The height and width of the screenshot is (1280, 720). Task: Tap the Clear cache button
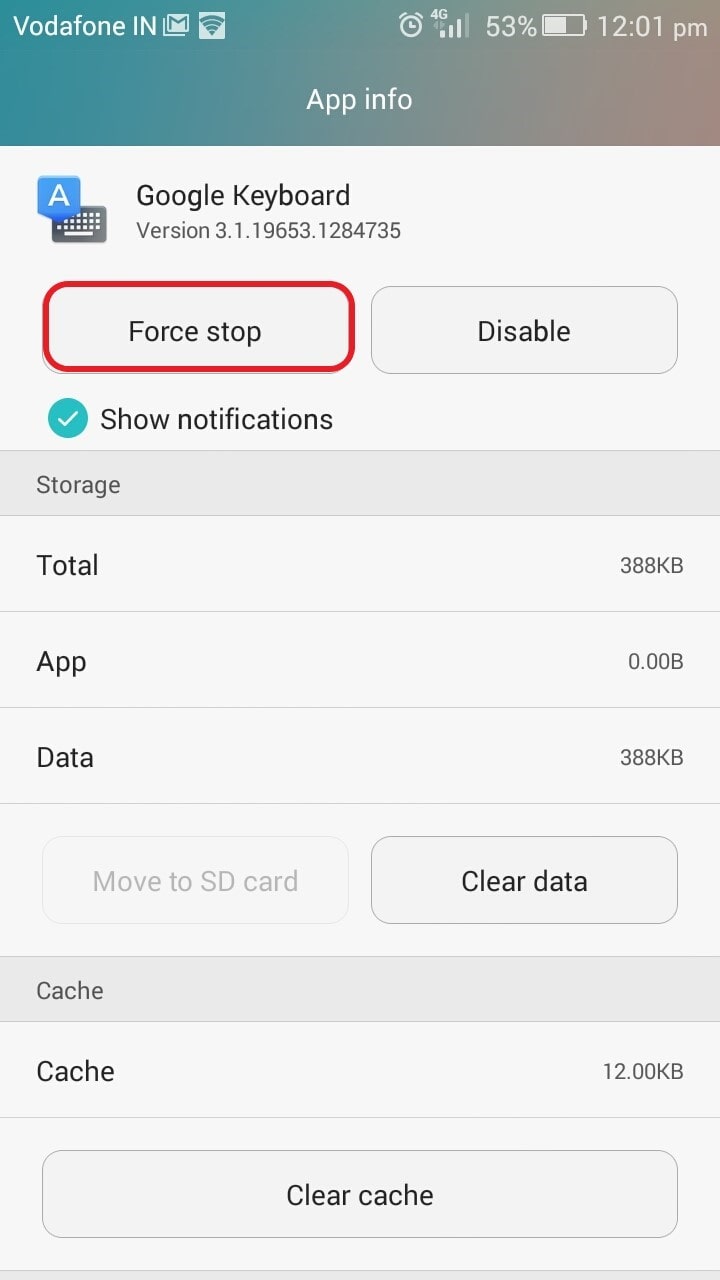tap(360, 1194)
